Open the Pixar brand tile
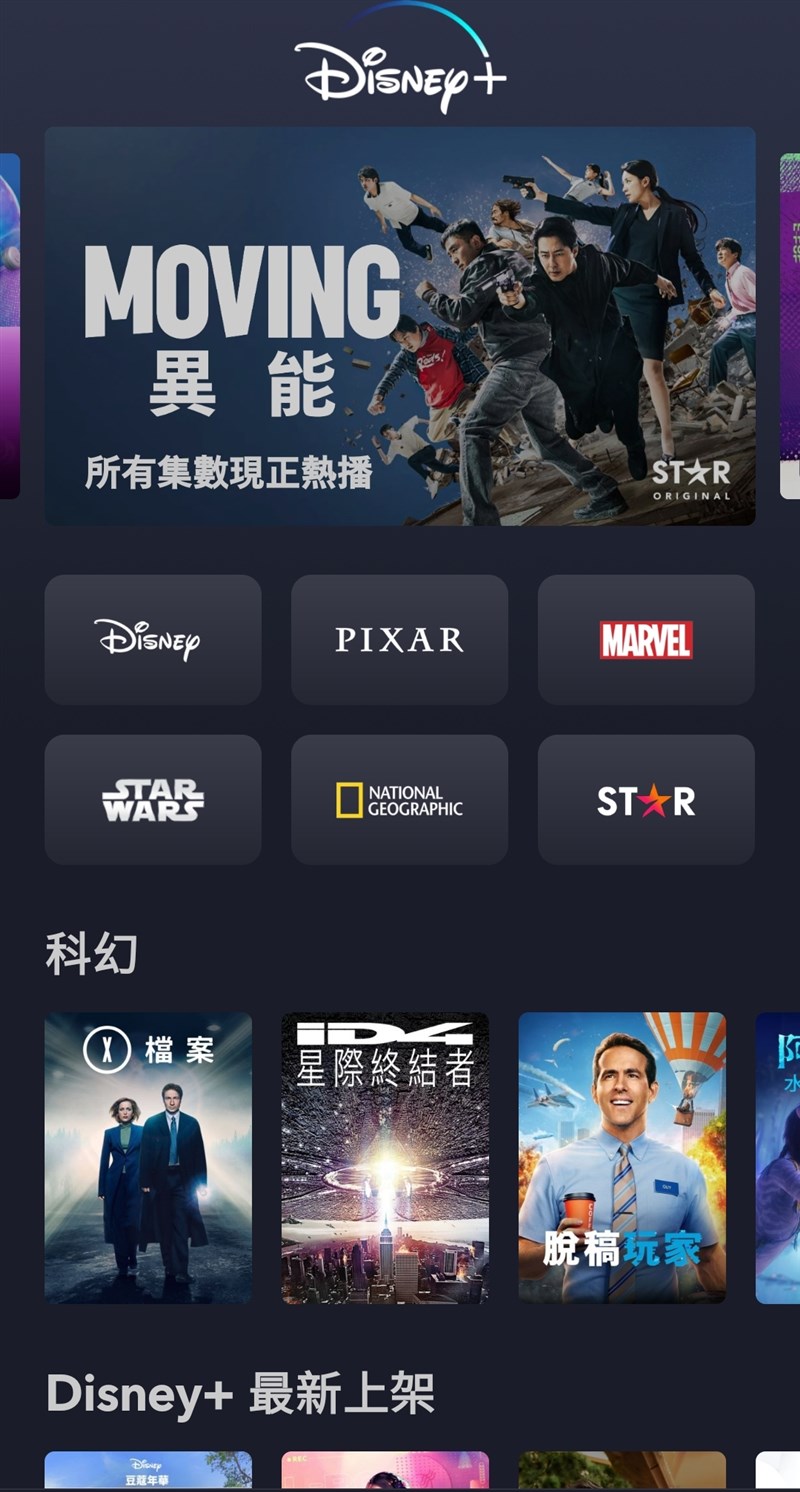The image size is (800, 1492). click(x=399, y=640)
